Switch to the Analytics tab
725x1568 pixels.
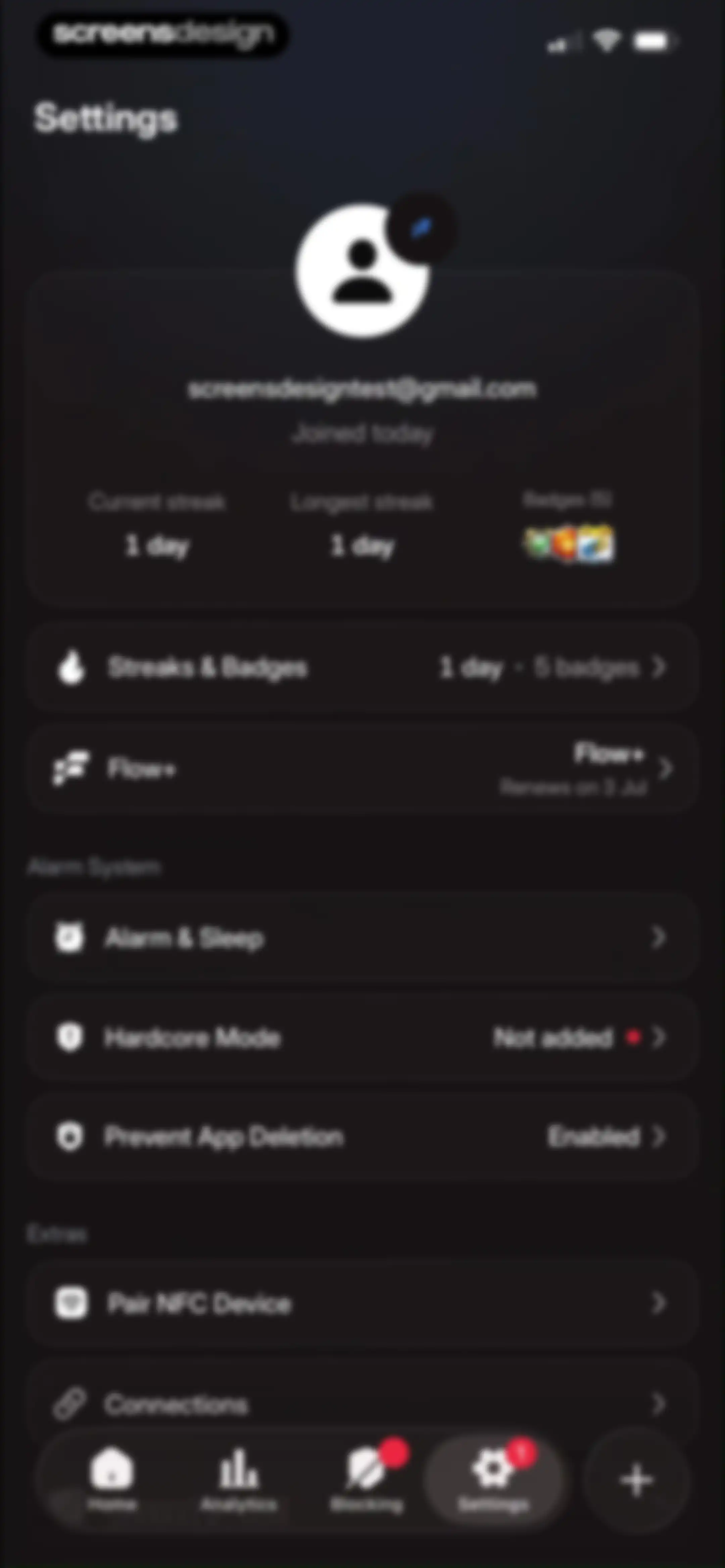[x=239, y=1479]
